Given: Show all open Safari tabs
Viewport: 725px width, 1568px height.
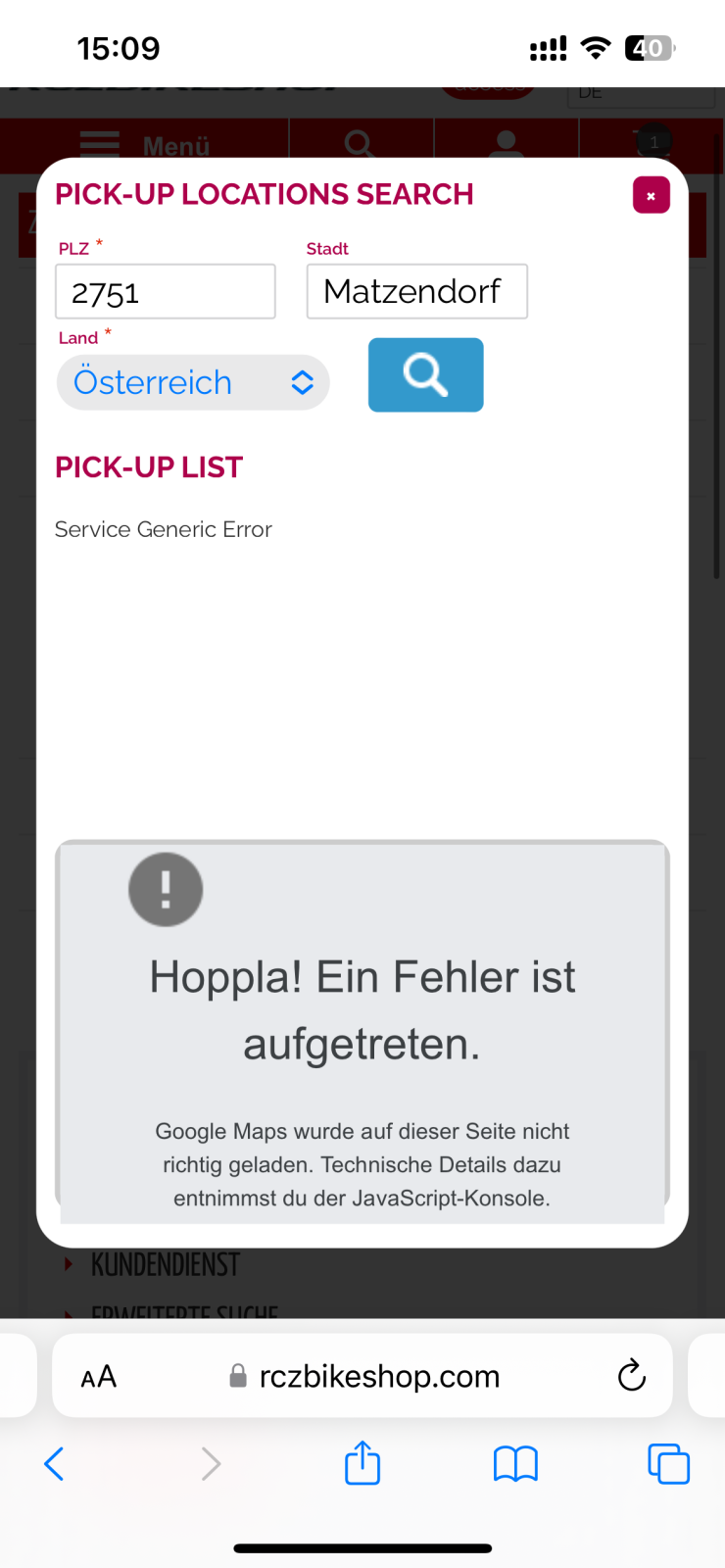Looking at the screenshot, I should tap(668, 1464).
